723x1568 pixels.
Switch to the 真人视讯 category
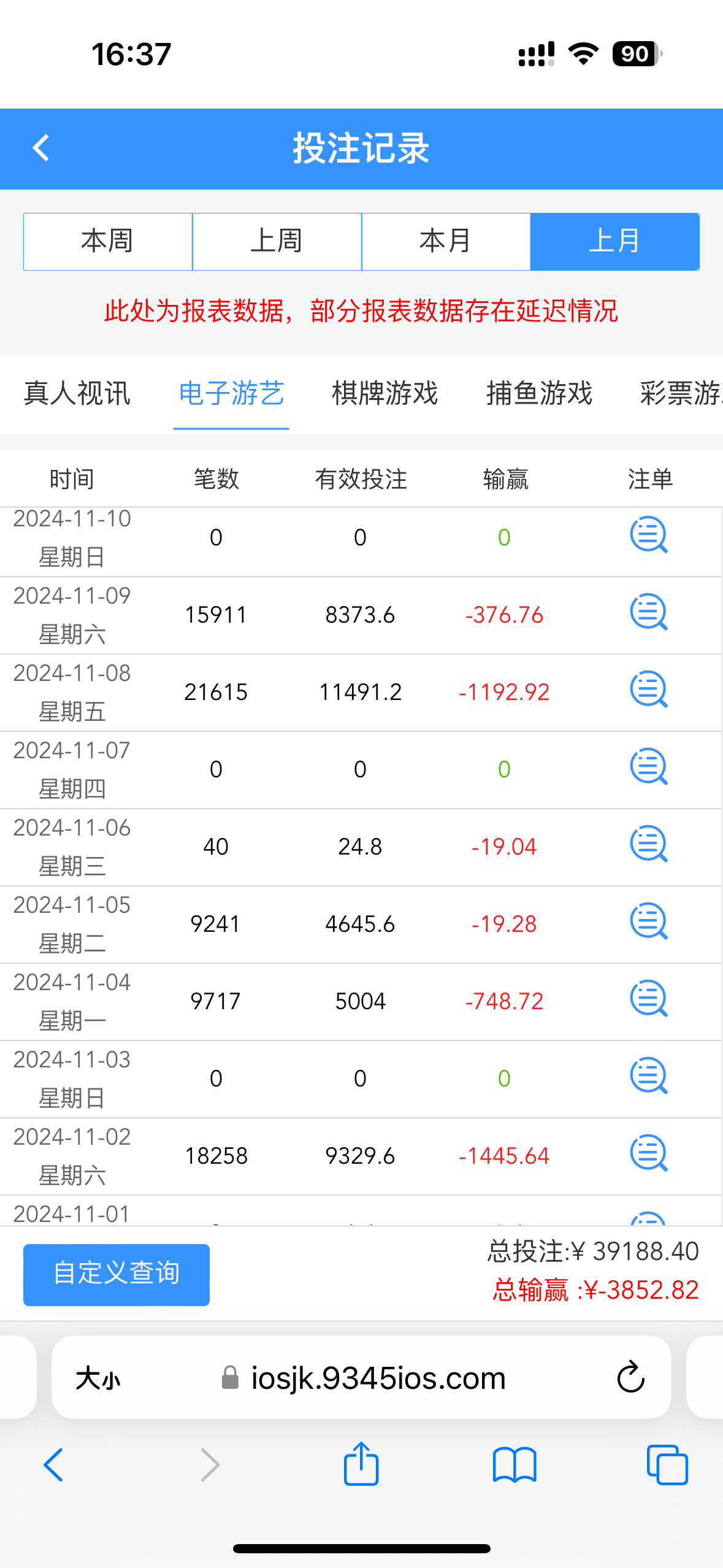coord(77,393)
